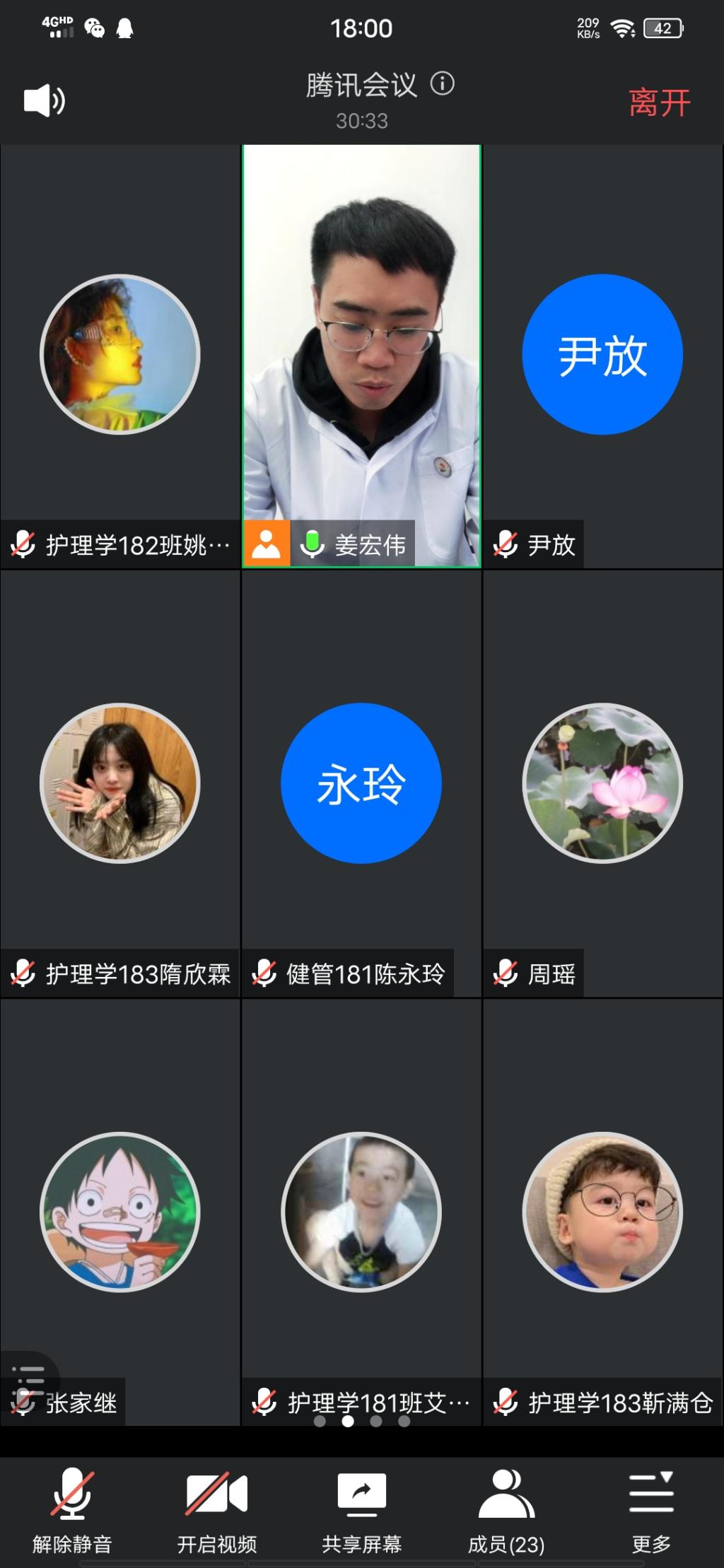This screenshot has width=724, height=1568.
Task: Select 护理学183靳满仓's participant tile
Action: [x=602, y=1212]
